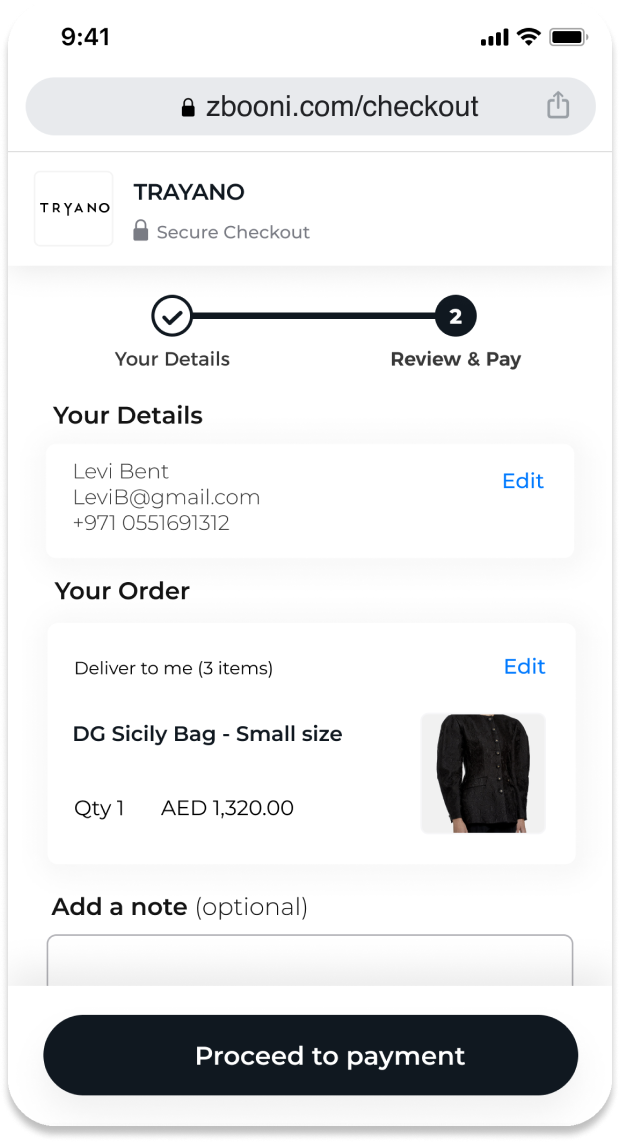620x1142 pixels.
Task: Edit Your Details section
Action: pos(522,481)
